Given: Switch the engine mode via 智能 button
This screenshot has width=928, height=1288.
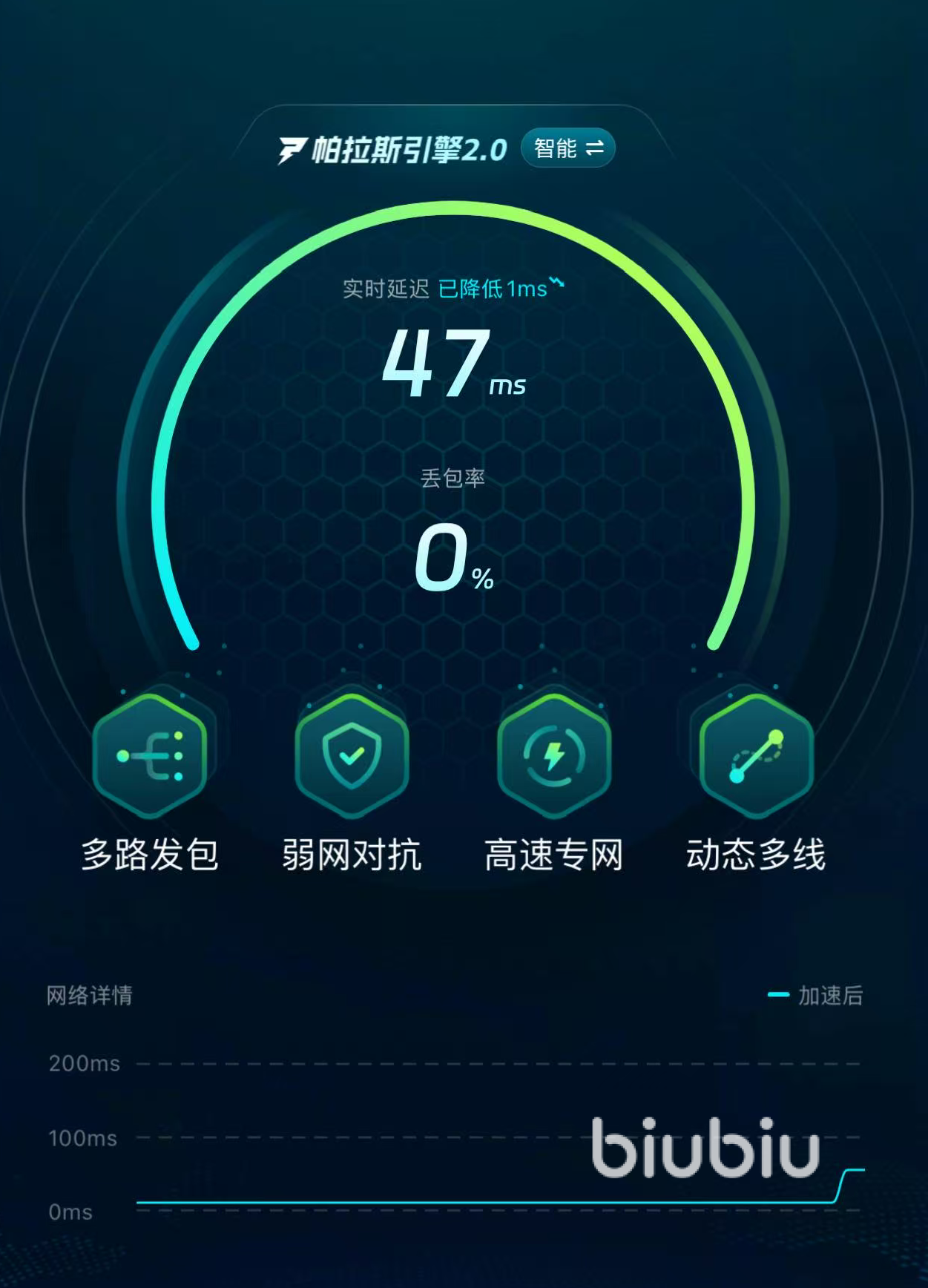Looking at the screenshot, I should click(x=567, y=148).
